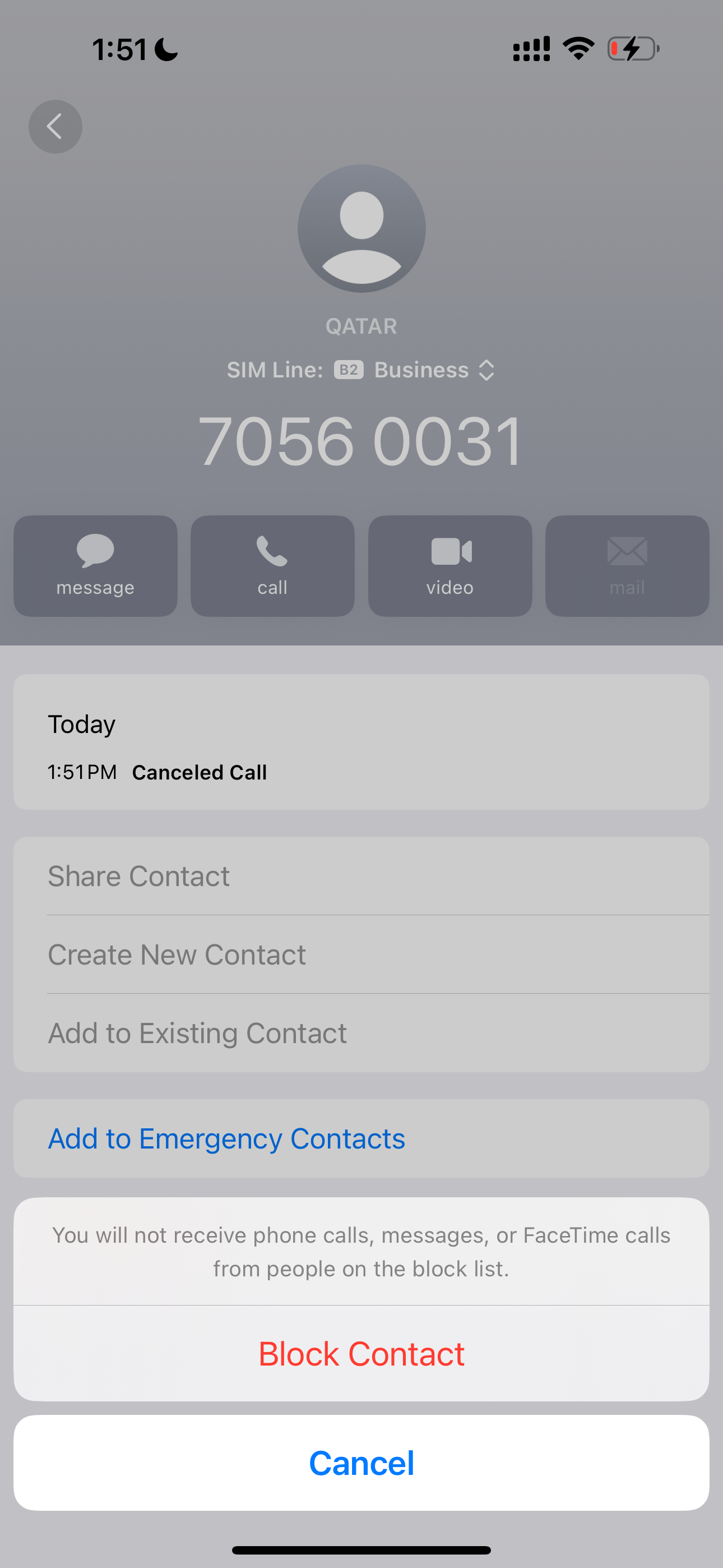The height and width of the screenshot is (1568, 723).
Task: Select Create New Contact
Action: coord(177,954)
